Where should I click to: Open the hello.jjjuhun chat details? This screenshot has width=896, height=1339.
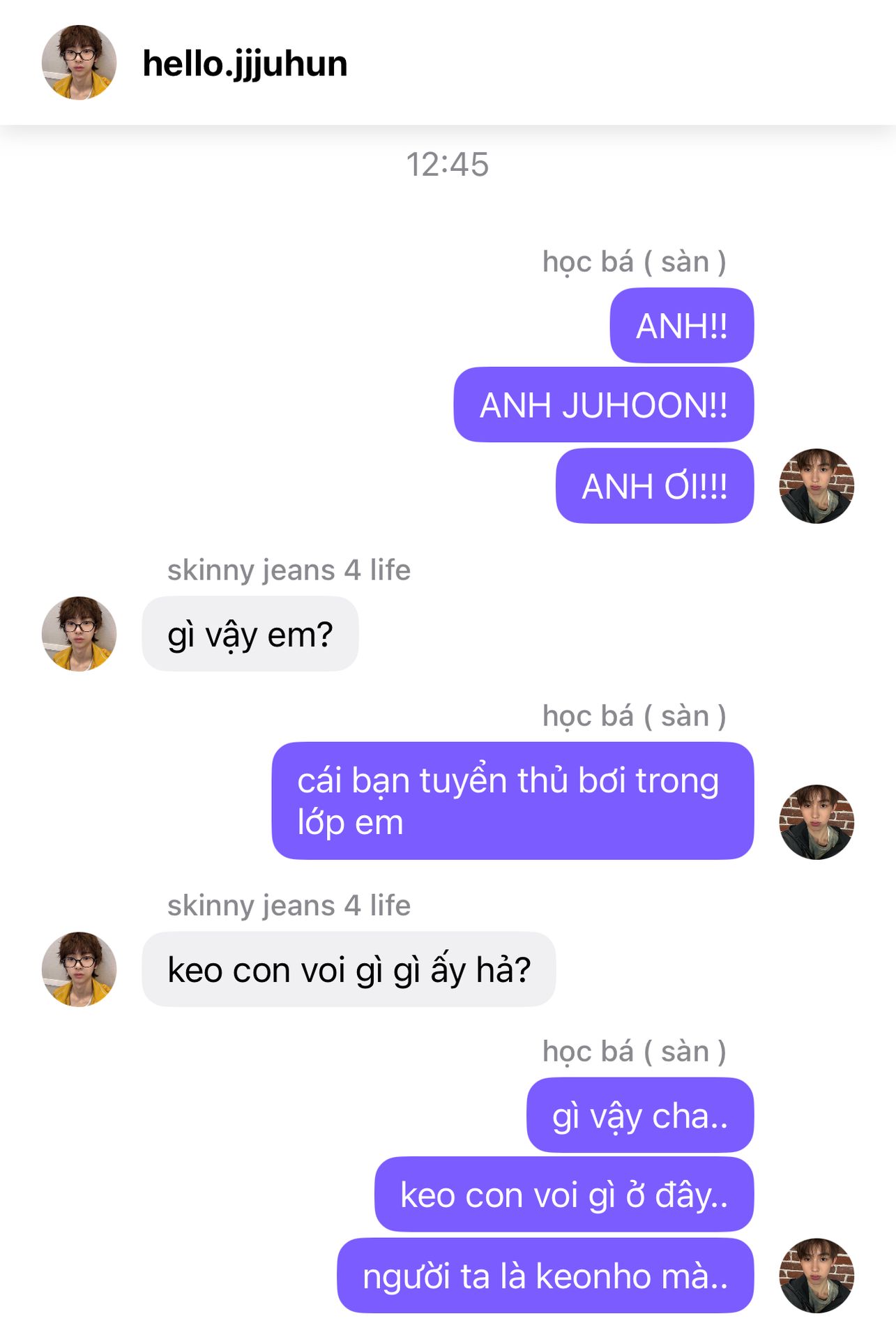245,64
